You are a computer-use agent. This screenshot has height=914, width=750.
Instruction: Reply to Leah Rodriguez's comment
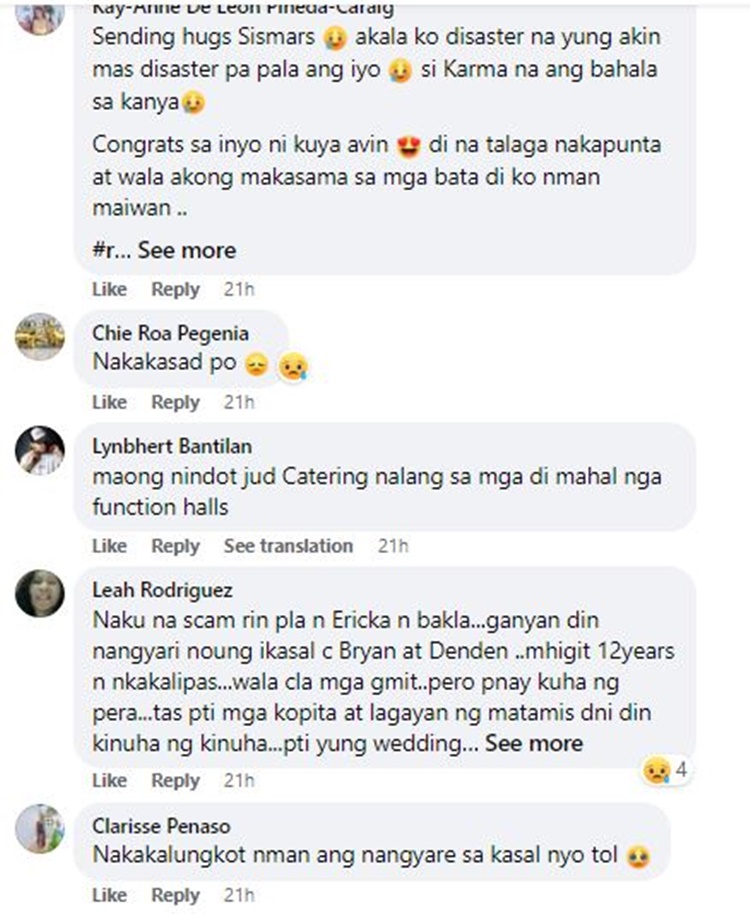175,780
